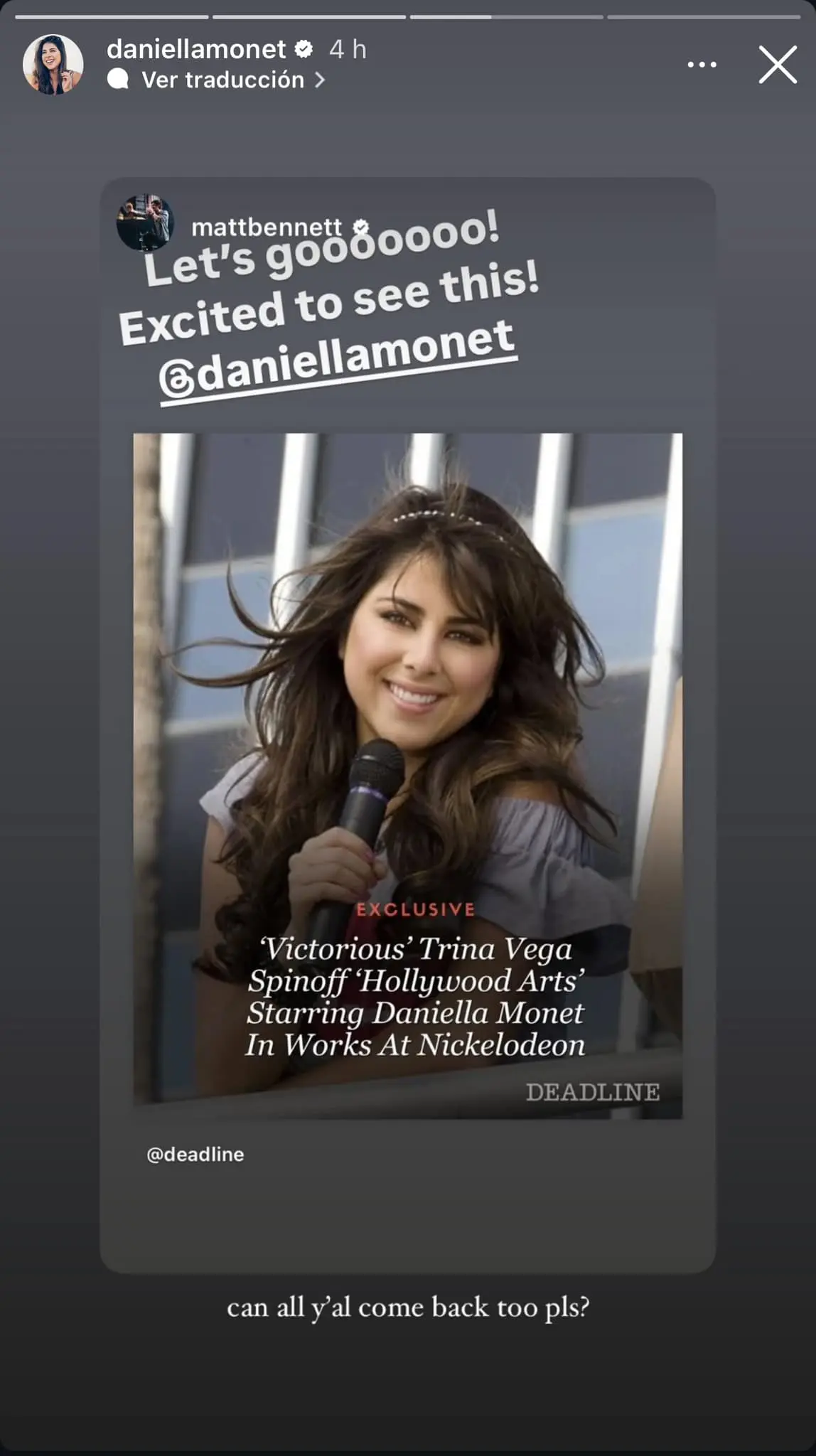Open the three-dot story options menu
The height and width of the screenshot is (1456, 816).
click(x=702, y=65)
